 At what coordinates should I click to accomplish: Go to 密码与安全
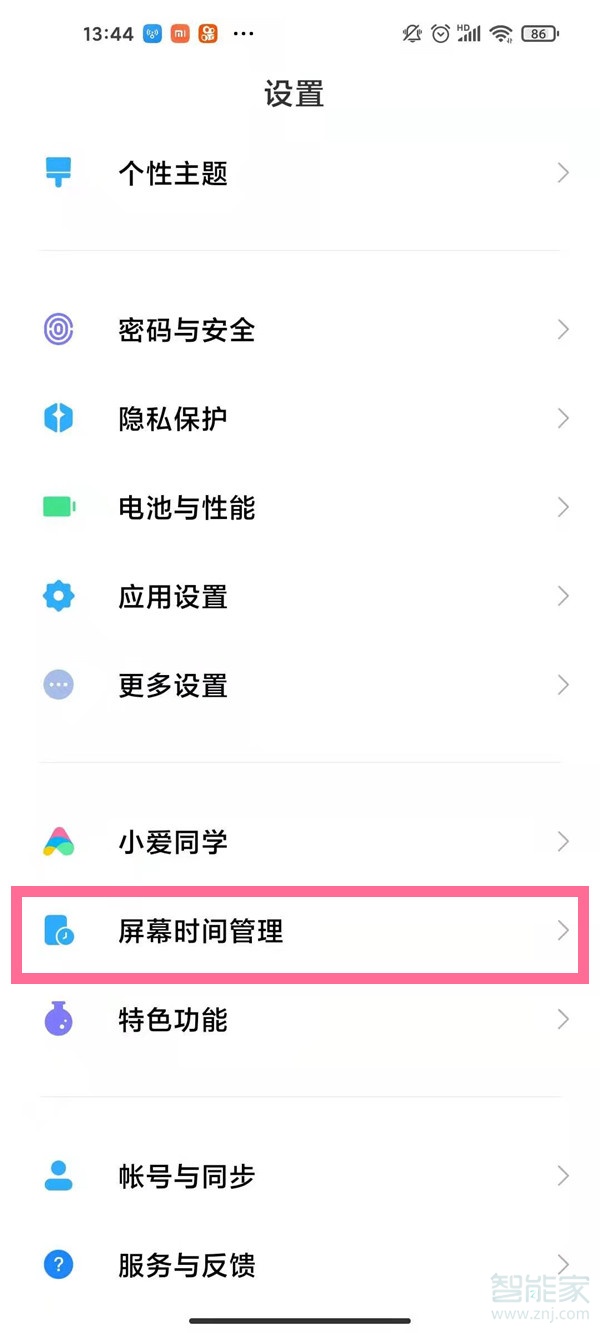pos(300,330)
